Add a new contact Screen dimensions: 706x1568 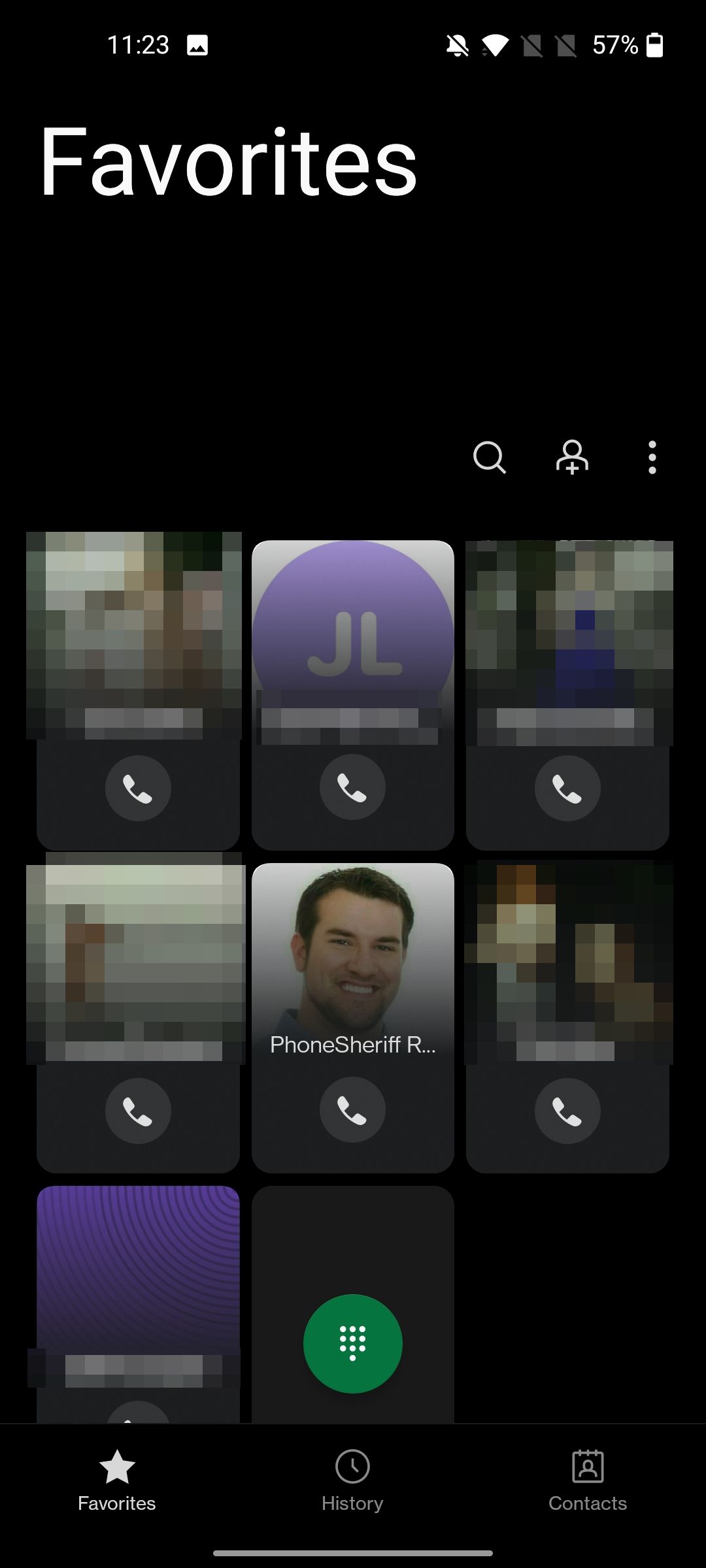(x=572, y=457)
